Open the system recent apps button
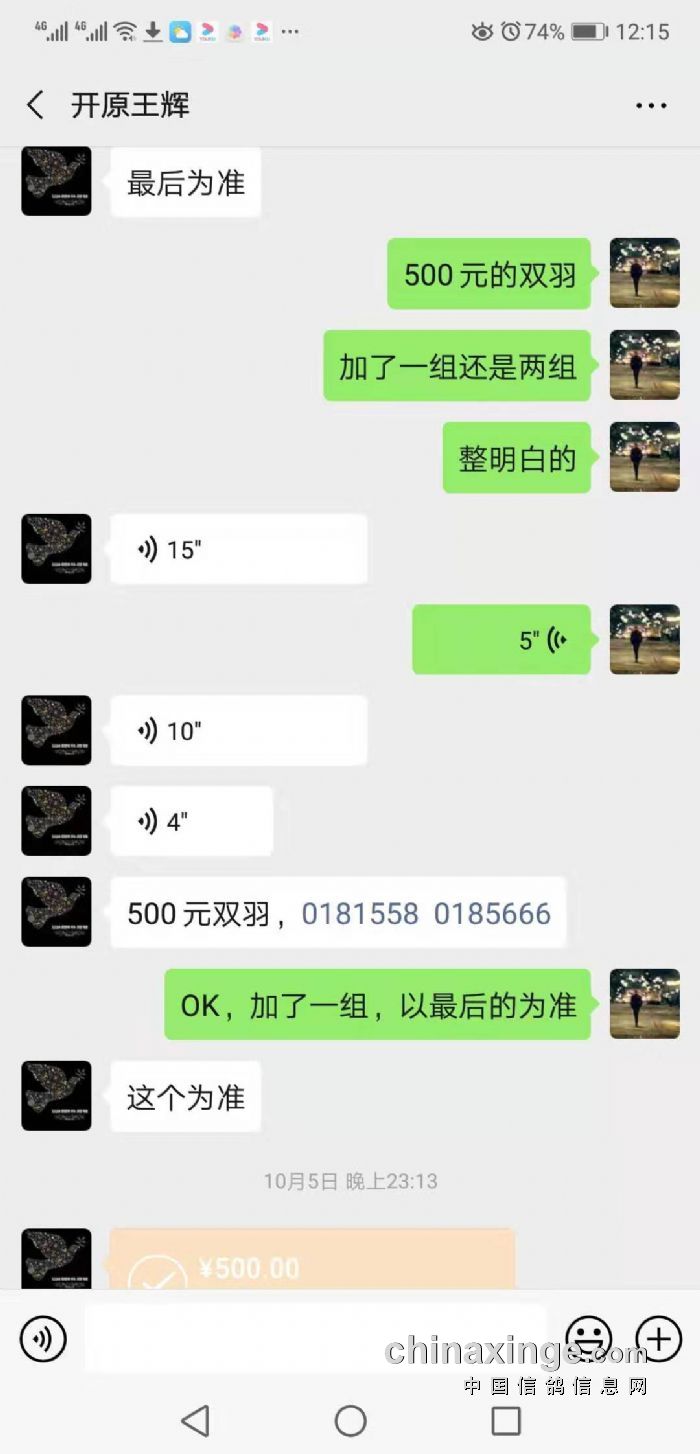Image resolution: width=700 pixels, height=1454 pixels. 506,1420
